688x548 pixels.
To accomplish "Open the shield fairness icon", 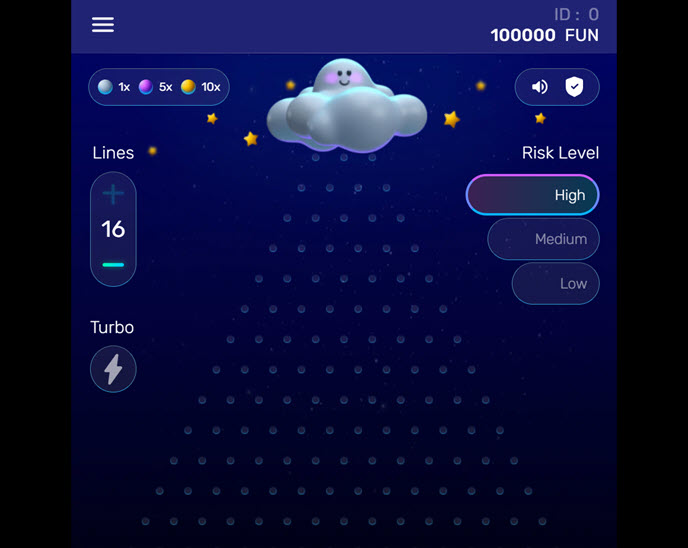I will 574,87.
